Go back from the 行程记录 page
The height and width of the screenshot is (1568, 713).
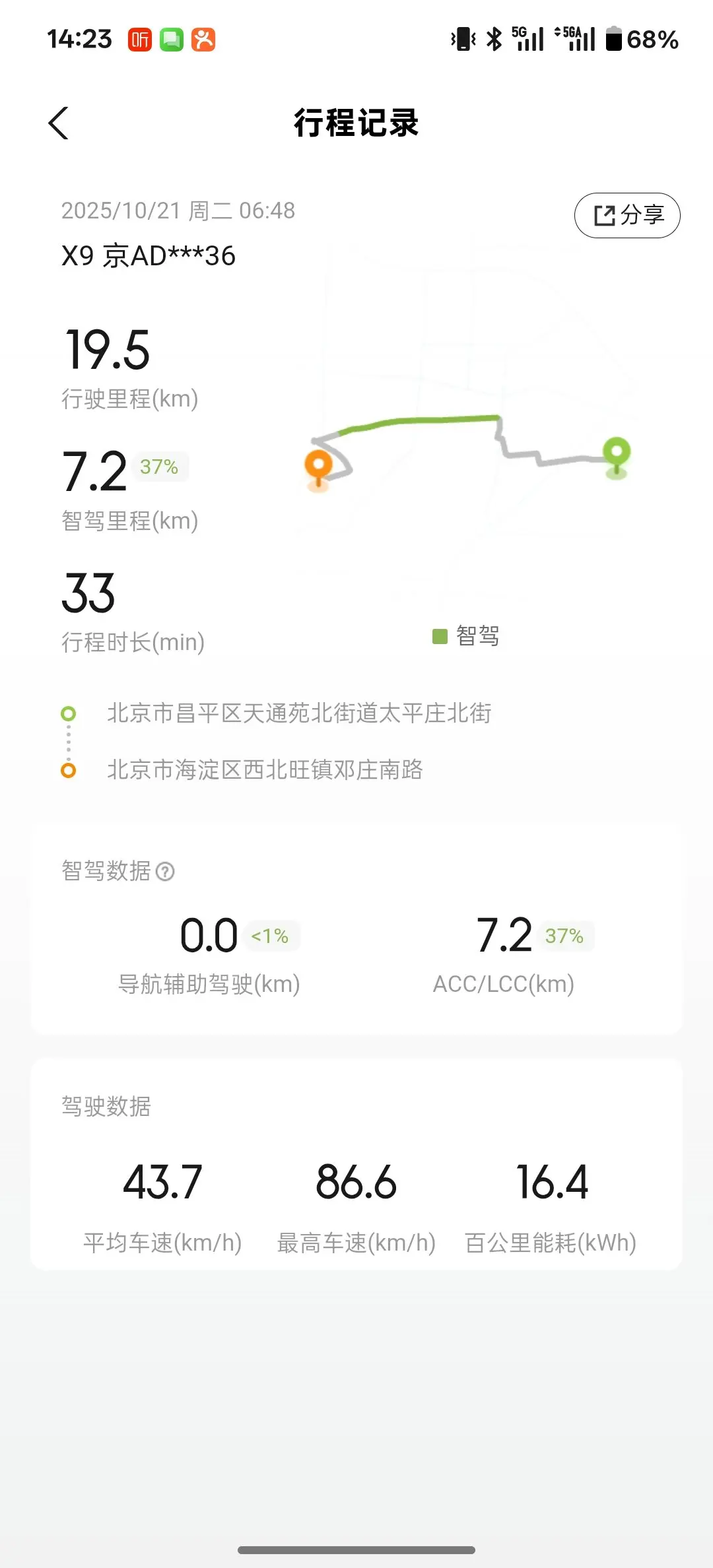pos(59,123)
